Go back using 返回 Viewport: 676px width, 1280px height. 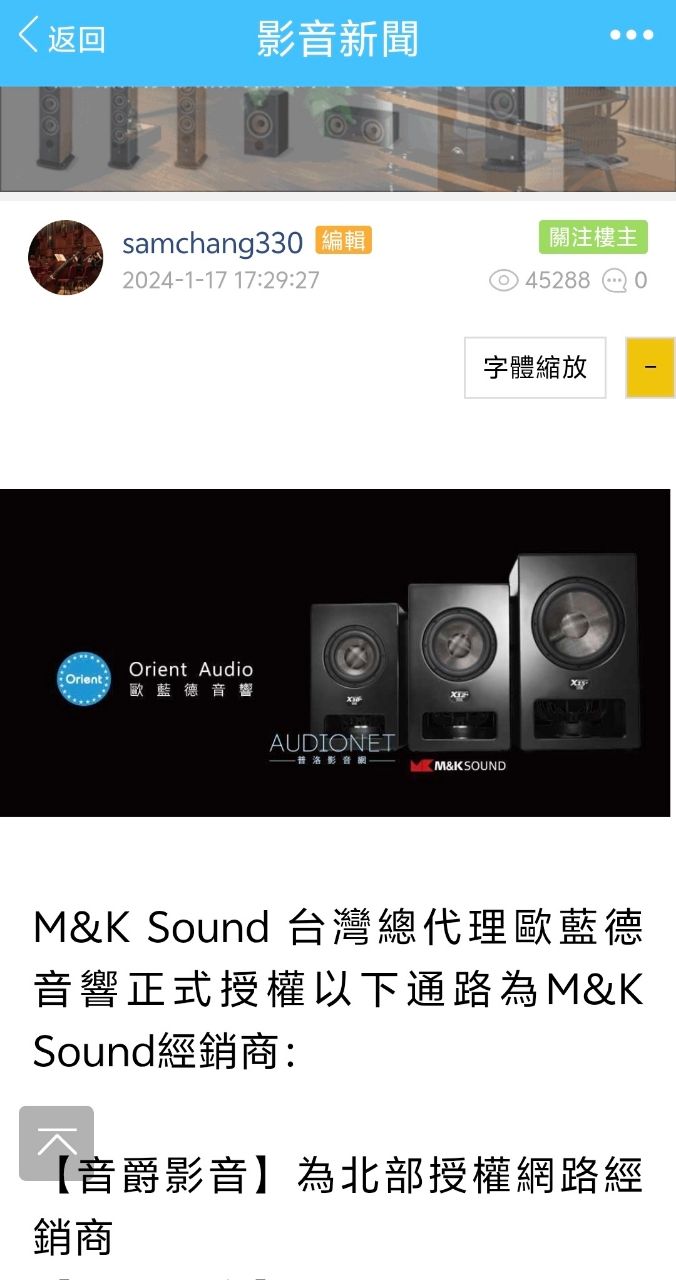62,38
